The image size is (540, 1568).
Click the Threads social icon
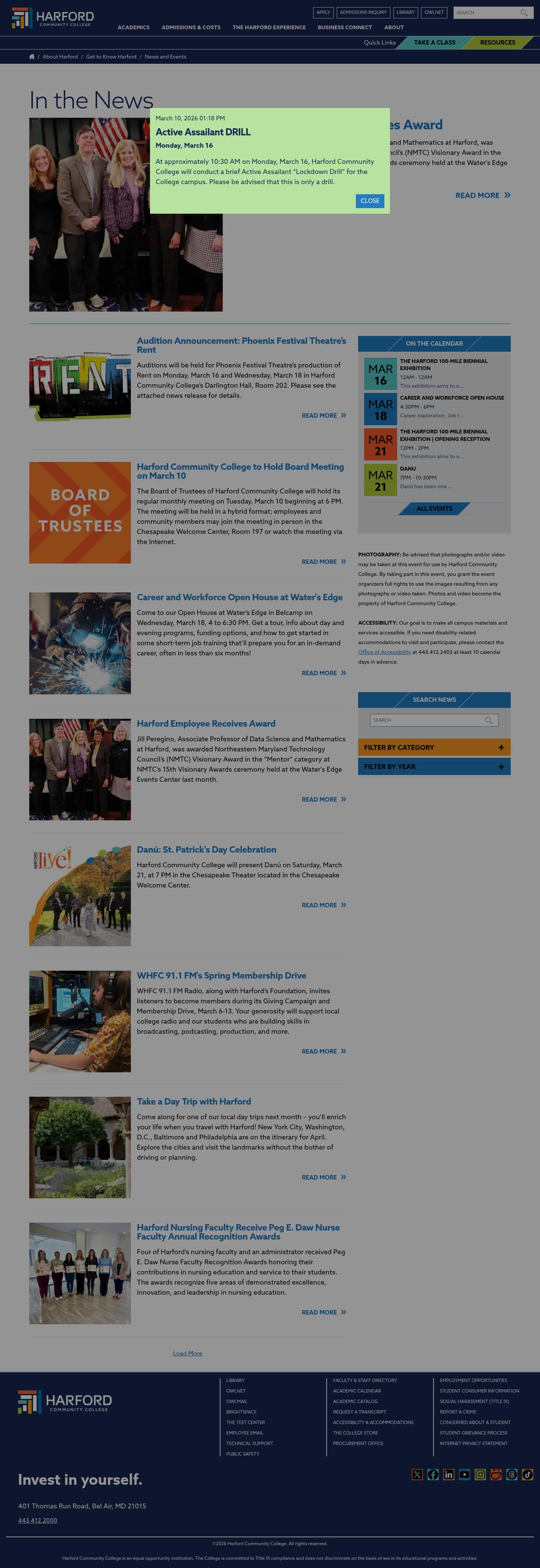(x=511, y=1475)
